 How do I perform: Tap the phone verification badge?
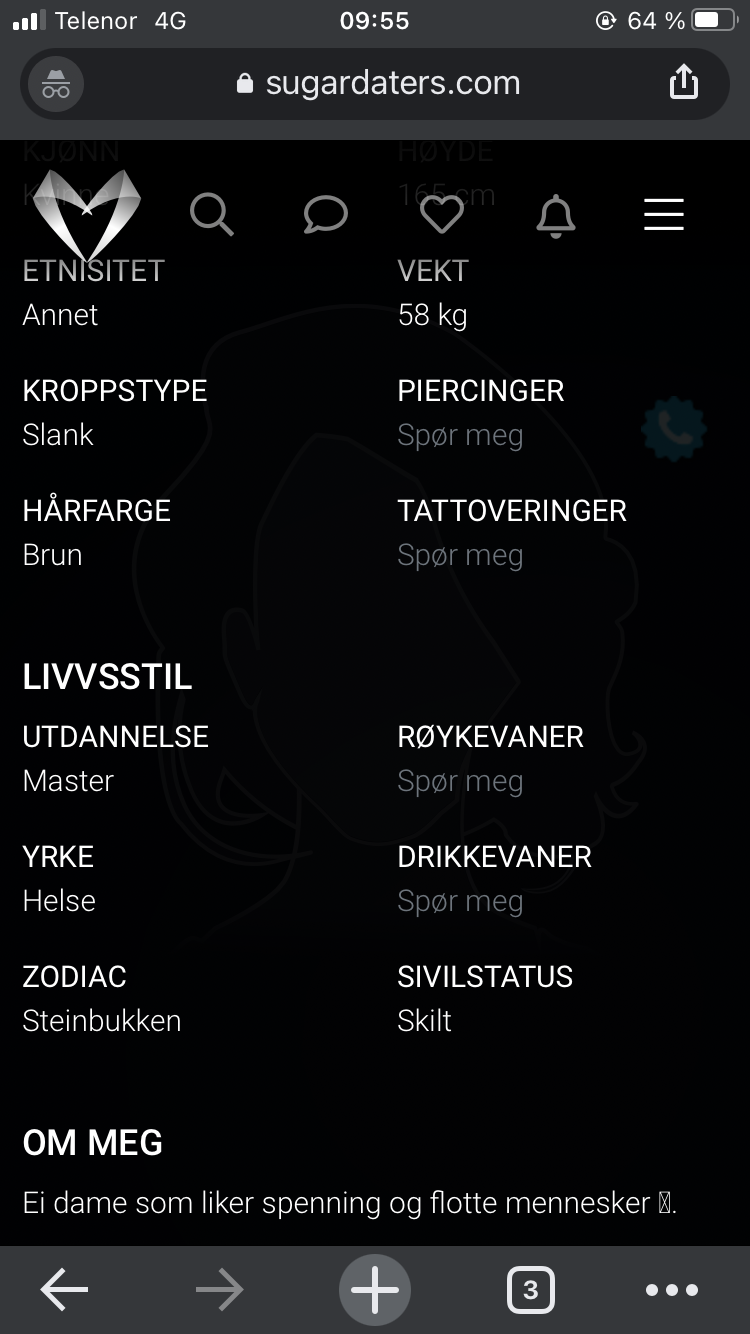click(674, 429)
